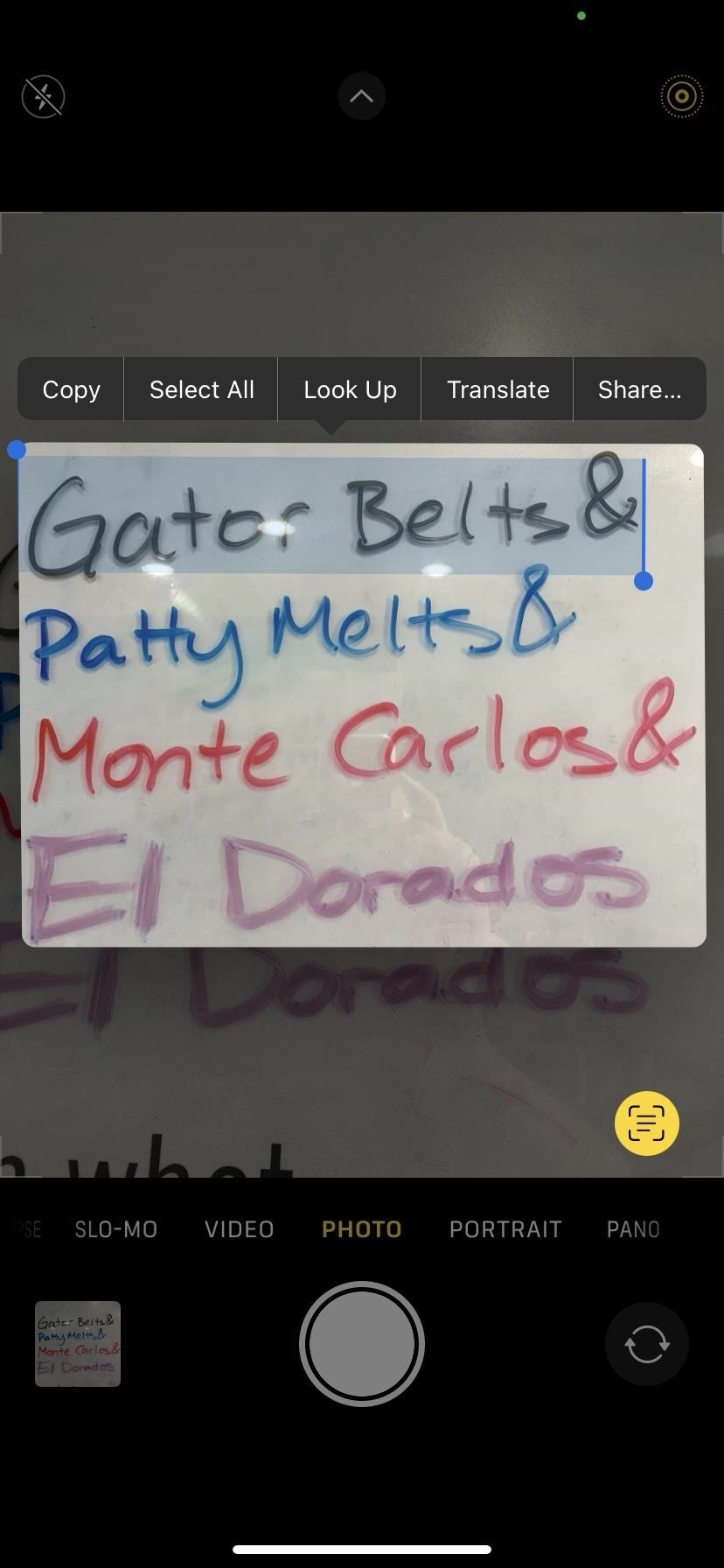Toggle the Live Photo icon
Screen dimensions: 724x1568
(x=681, y=96)
